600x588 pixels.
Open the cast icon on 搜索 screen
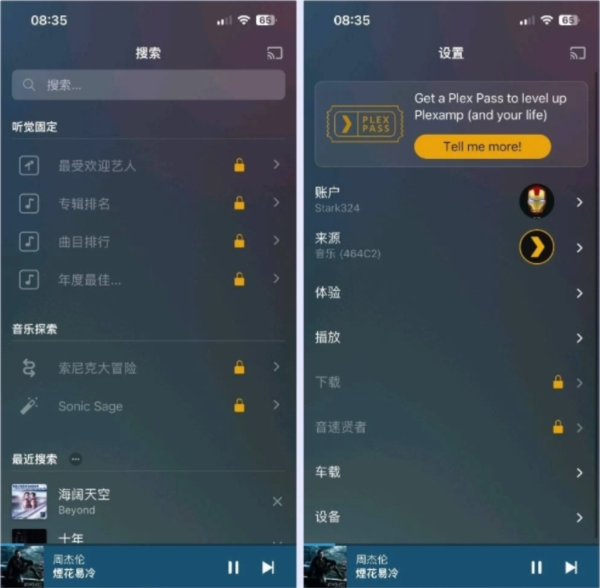tap(274, 53)
